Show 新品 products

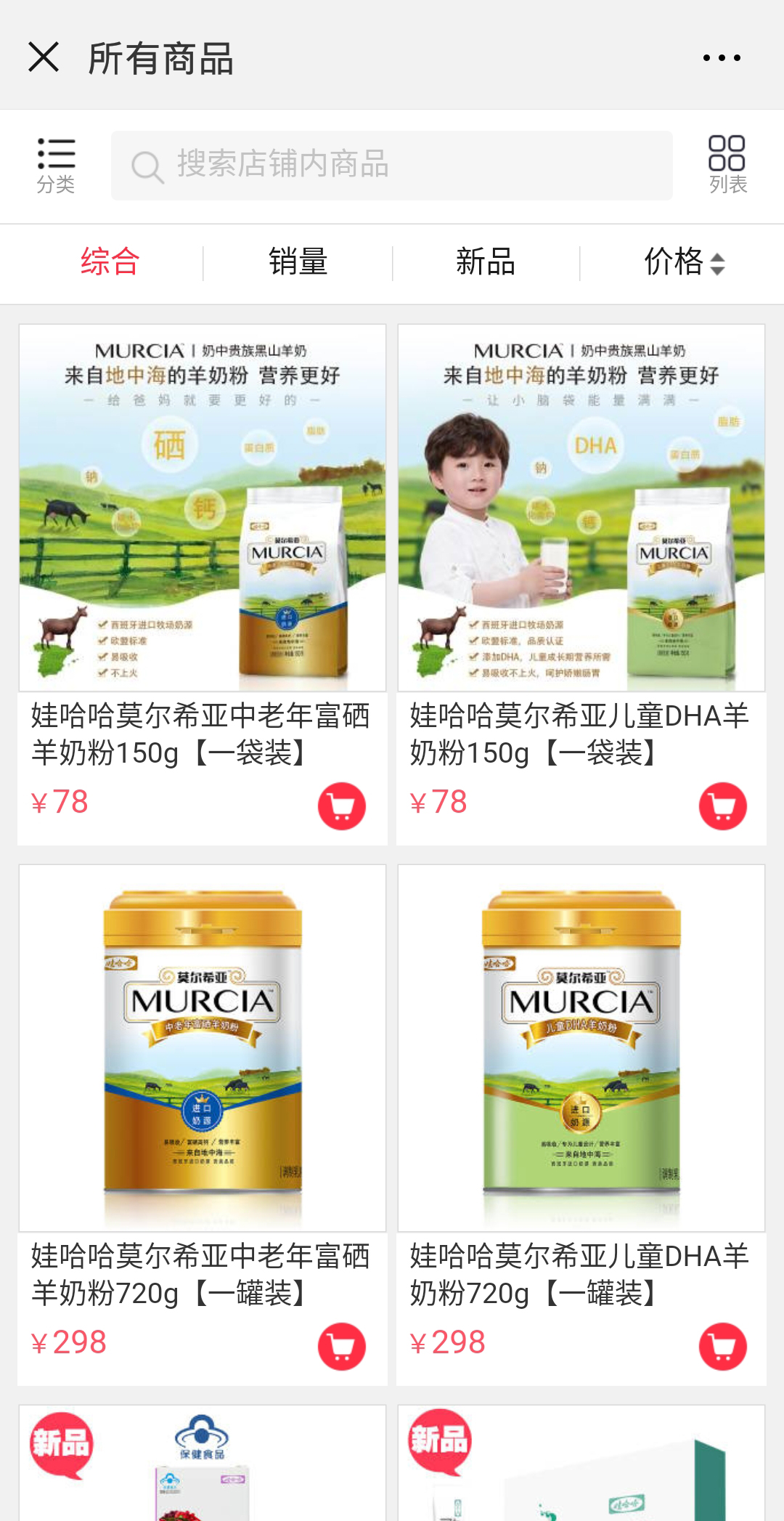click(486, 262)
